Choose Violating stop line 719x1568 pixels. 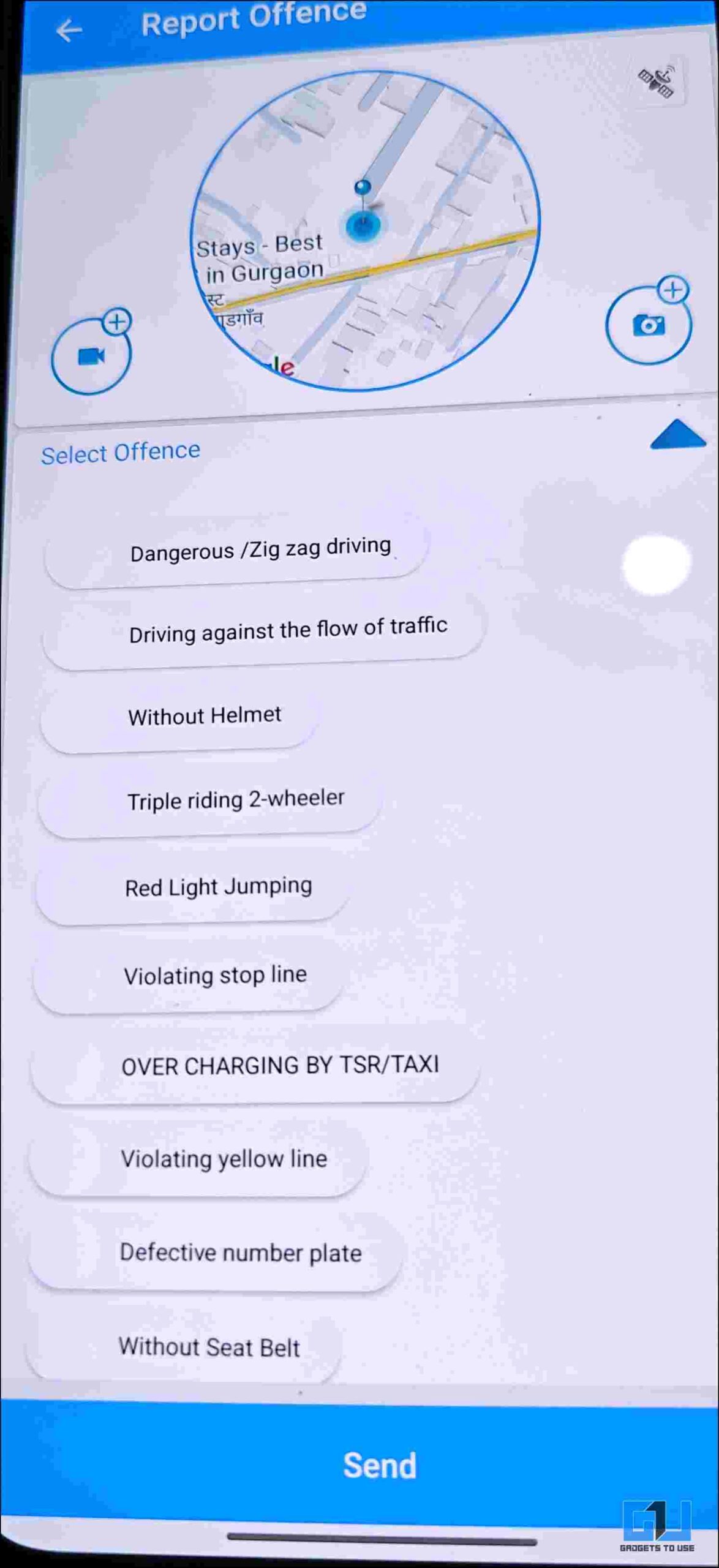[x=187, y=975]
